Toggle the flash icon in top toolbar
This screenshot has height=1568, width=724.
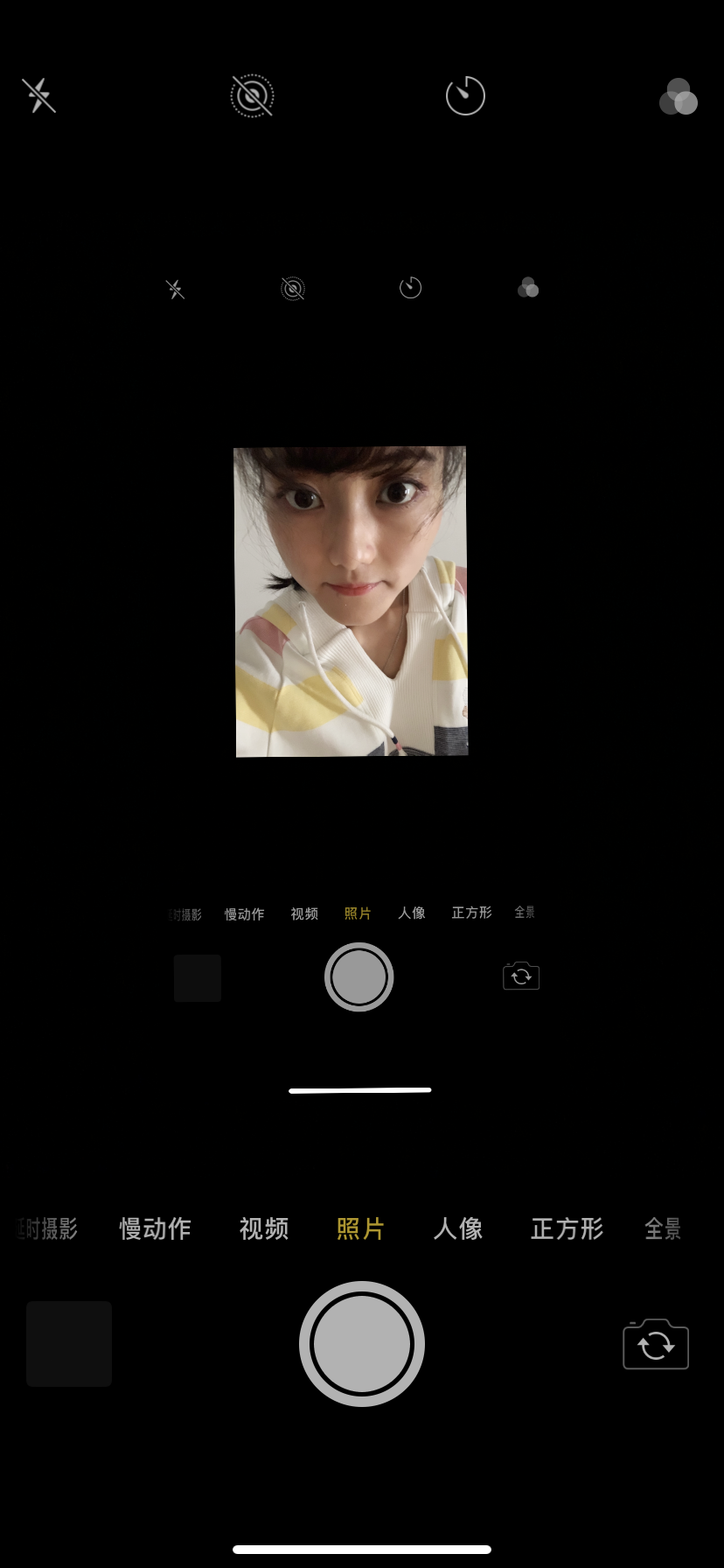point(39,95)
